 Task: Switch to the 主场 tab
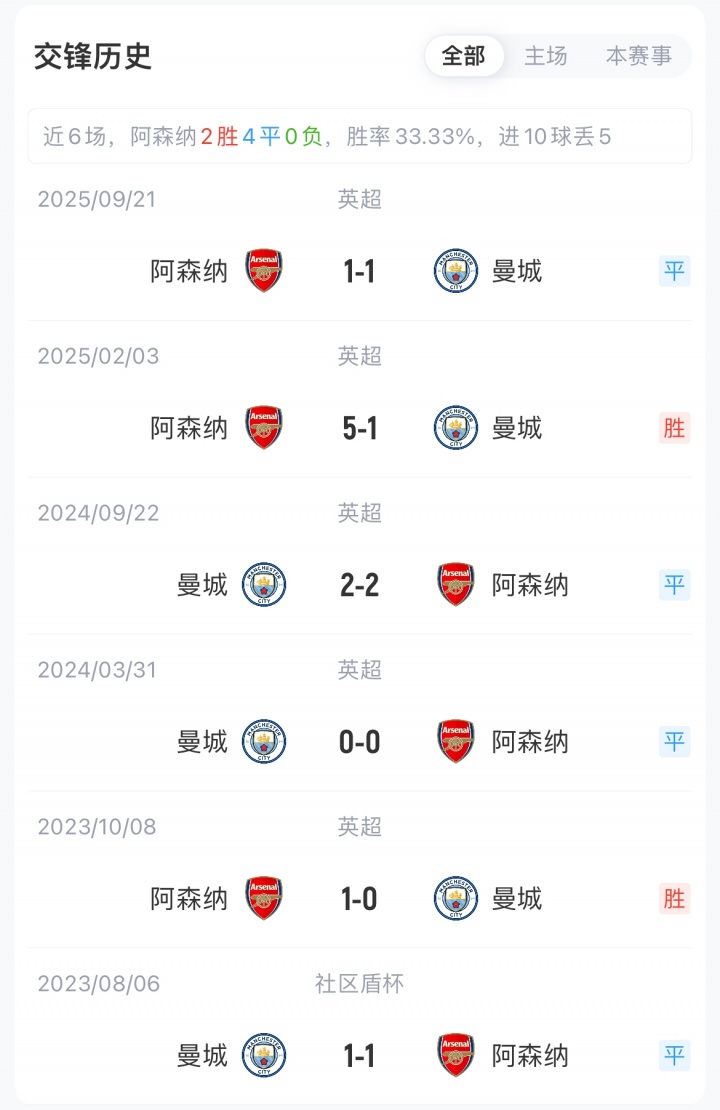[546, 57]
